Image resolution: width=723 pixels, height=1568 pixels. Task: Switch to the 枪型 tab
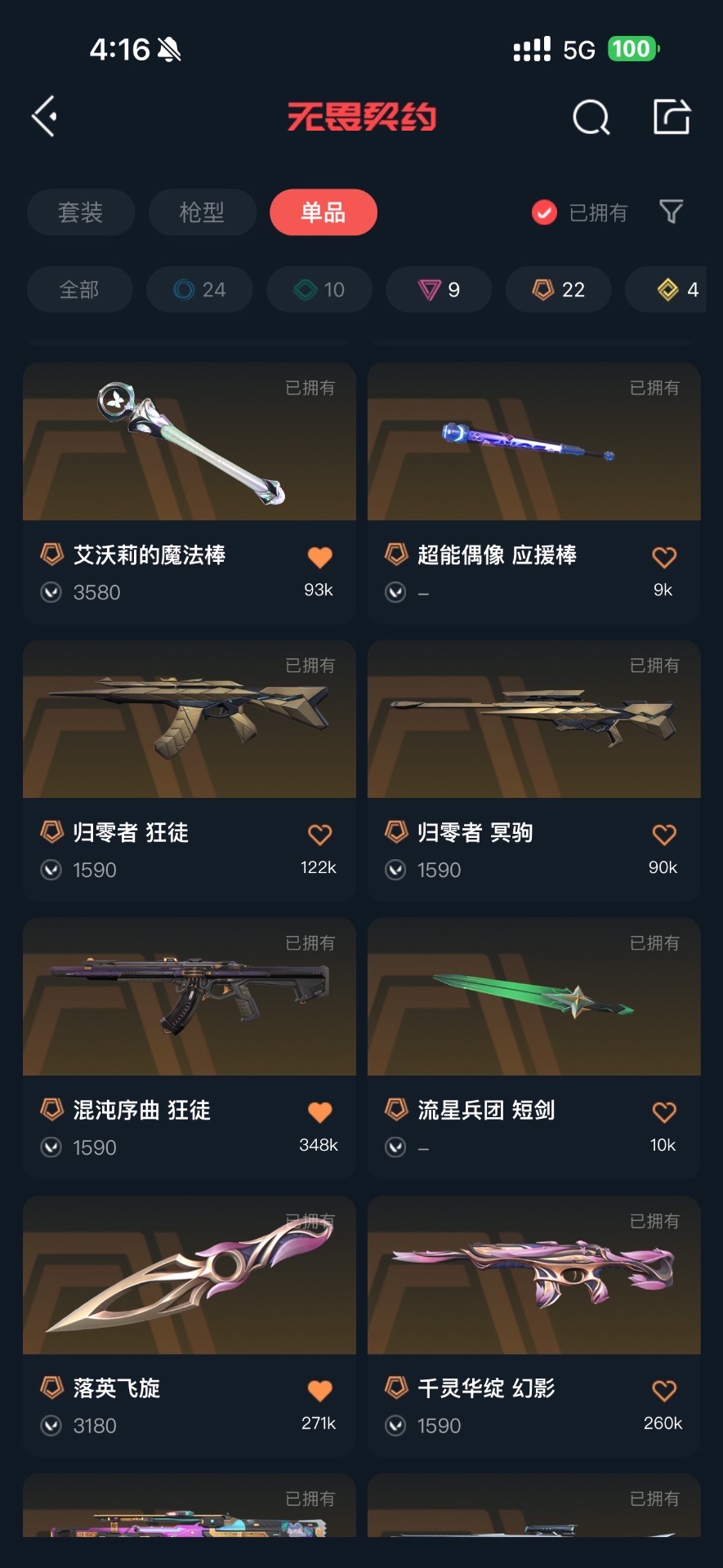[x=202, y=212]
